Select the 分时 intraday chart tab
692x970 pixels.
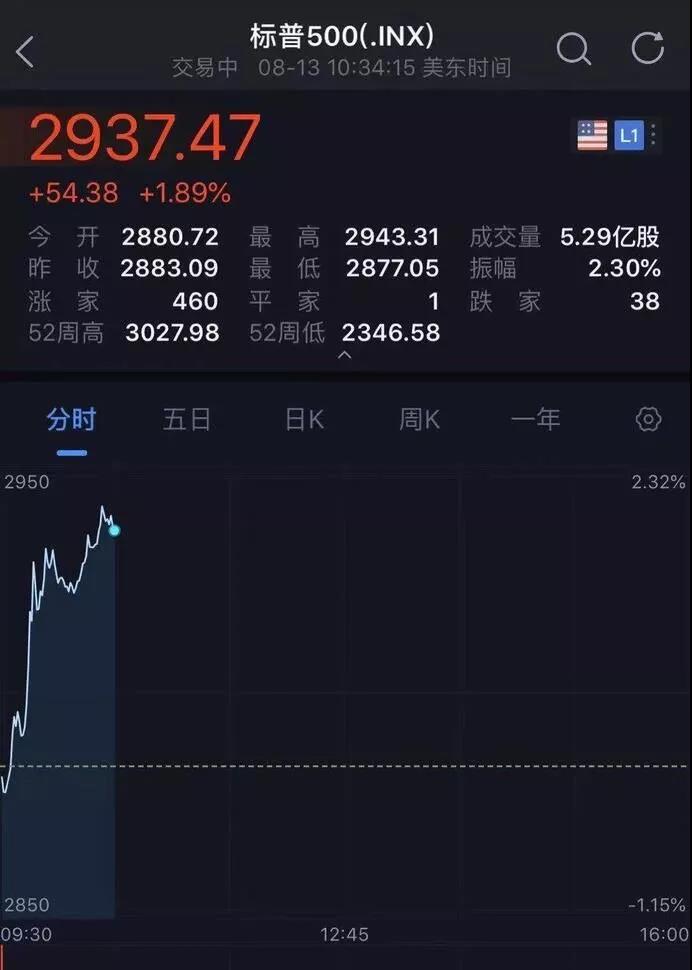(x=71, y=420)
